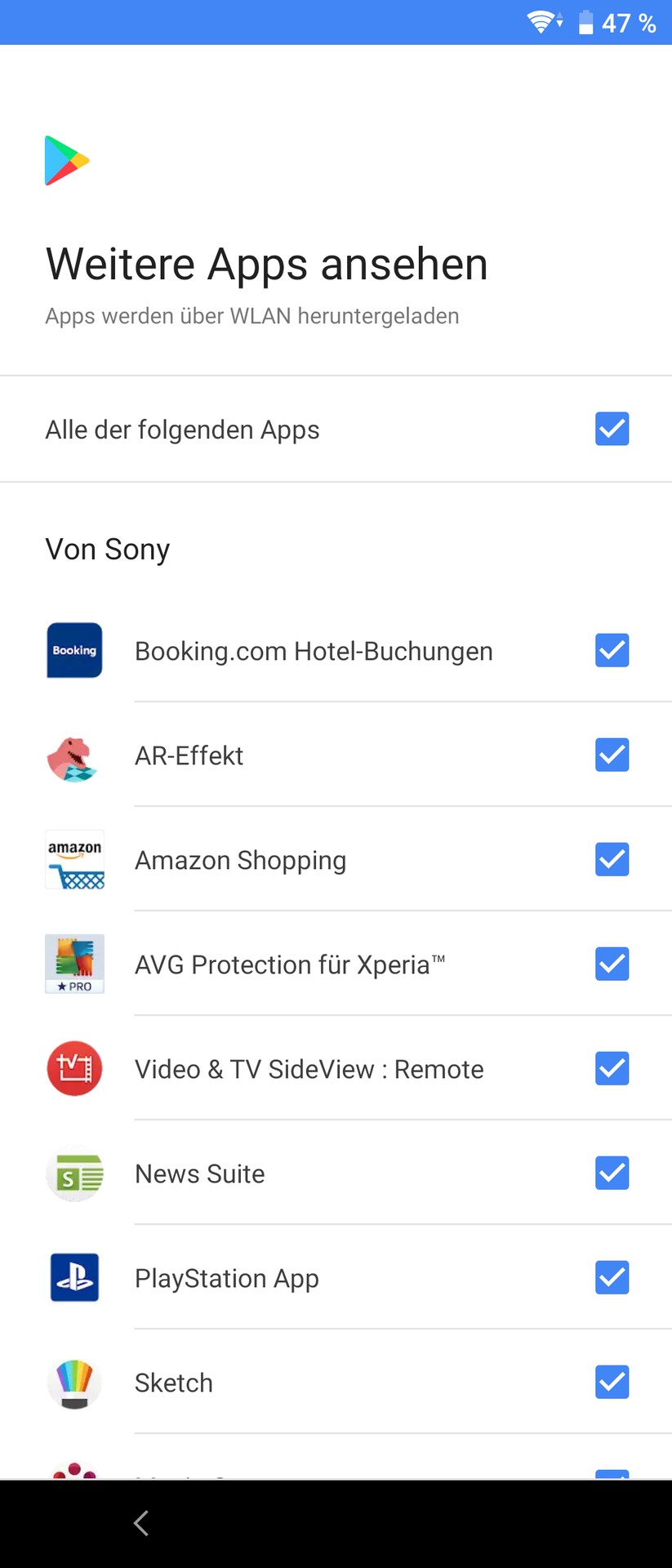Uncheck Alle der folgenden Apps
Screen dimensions: 672x1568
pos(612,429)
